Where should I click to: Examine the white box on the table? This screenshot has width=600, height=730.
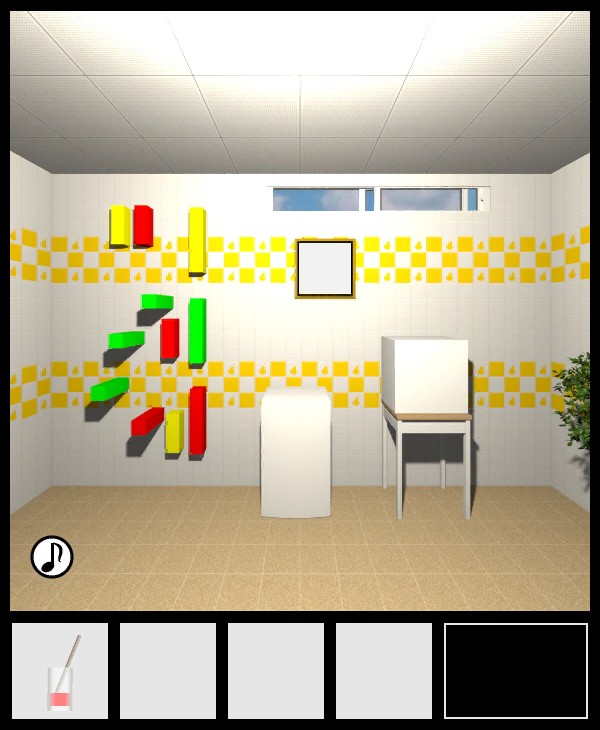[425, 375]
